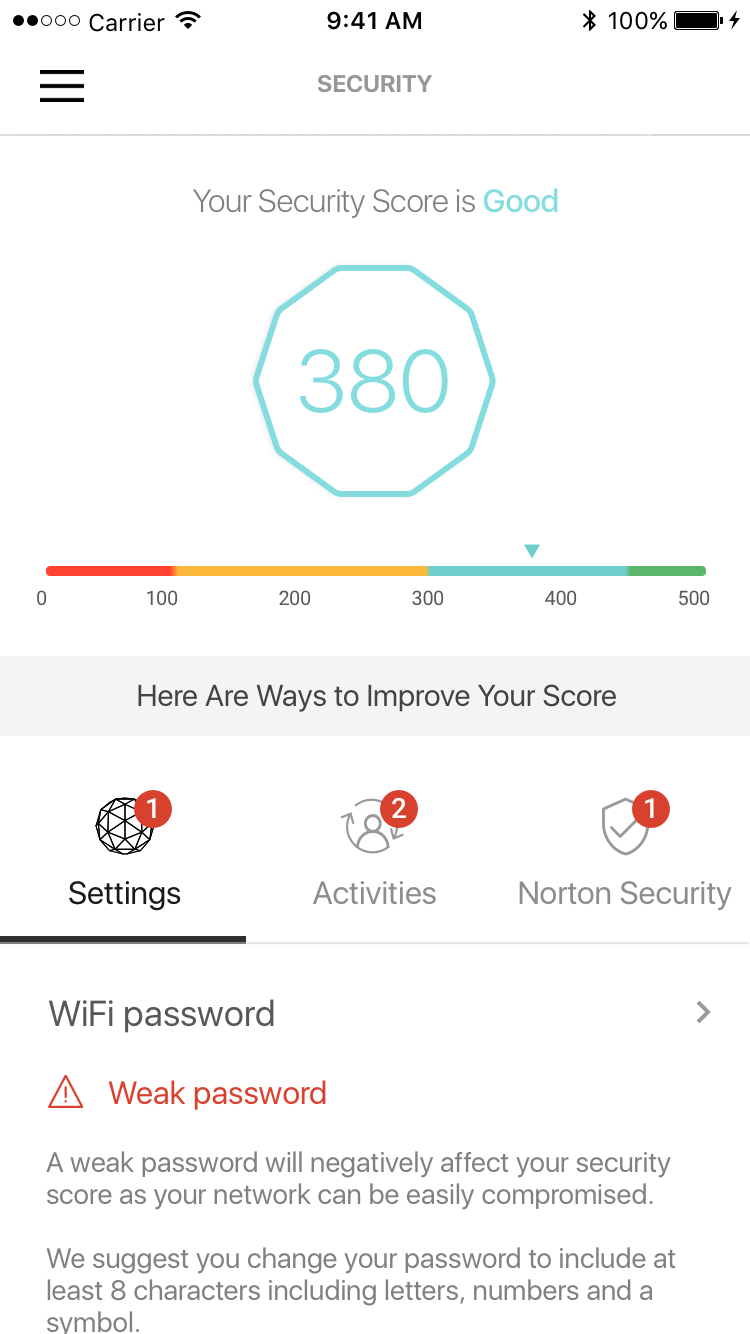Switch to the Activities tab

coord(375,852)
